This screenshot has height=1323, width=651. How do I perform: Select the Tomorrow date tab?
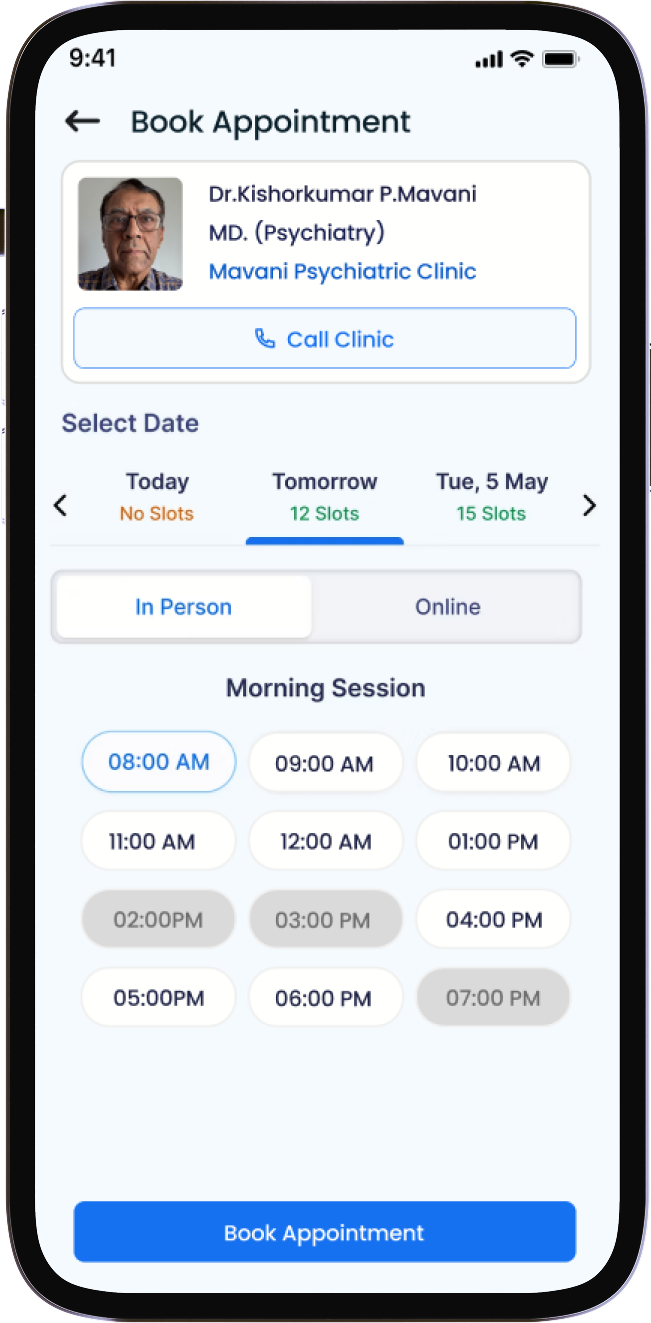click(x=324, y=497)
